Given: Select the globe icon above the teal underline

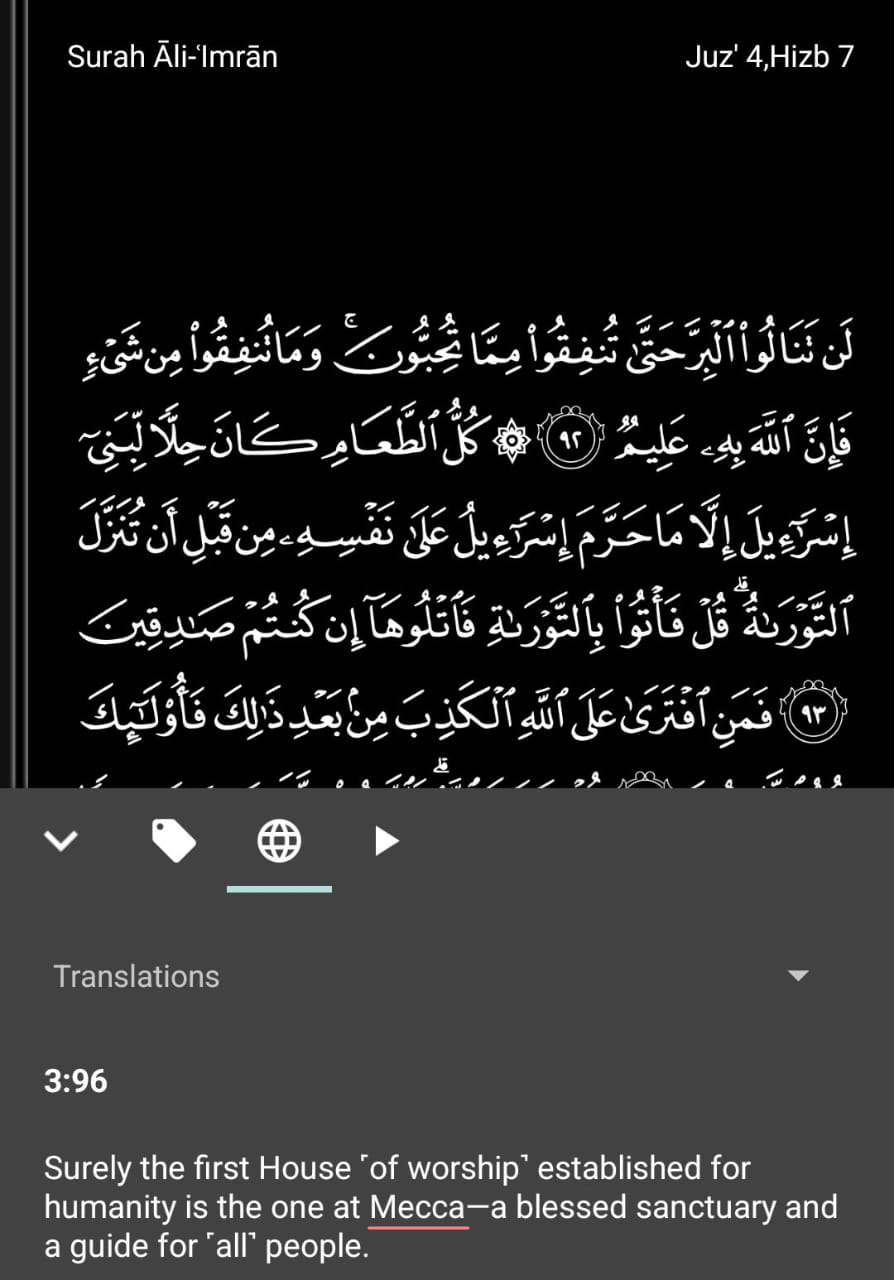Looking at the screenshot, I should coord(279,840).
